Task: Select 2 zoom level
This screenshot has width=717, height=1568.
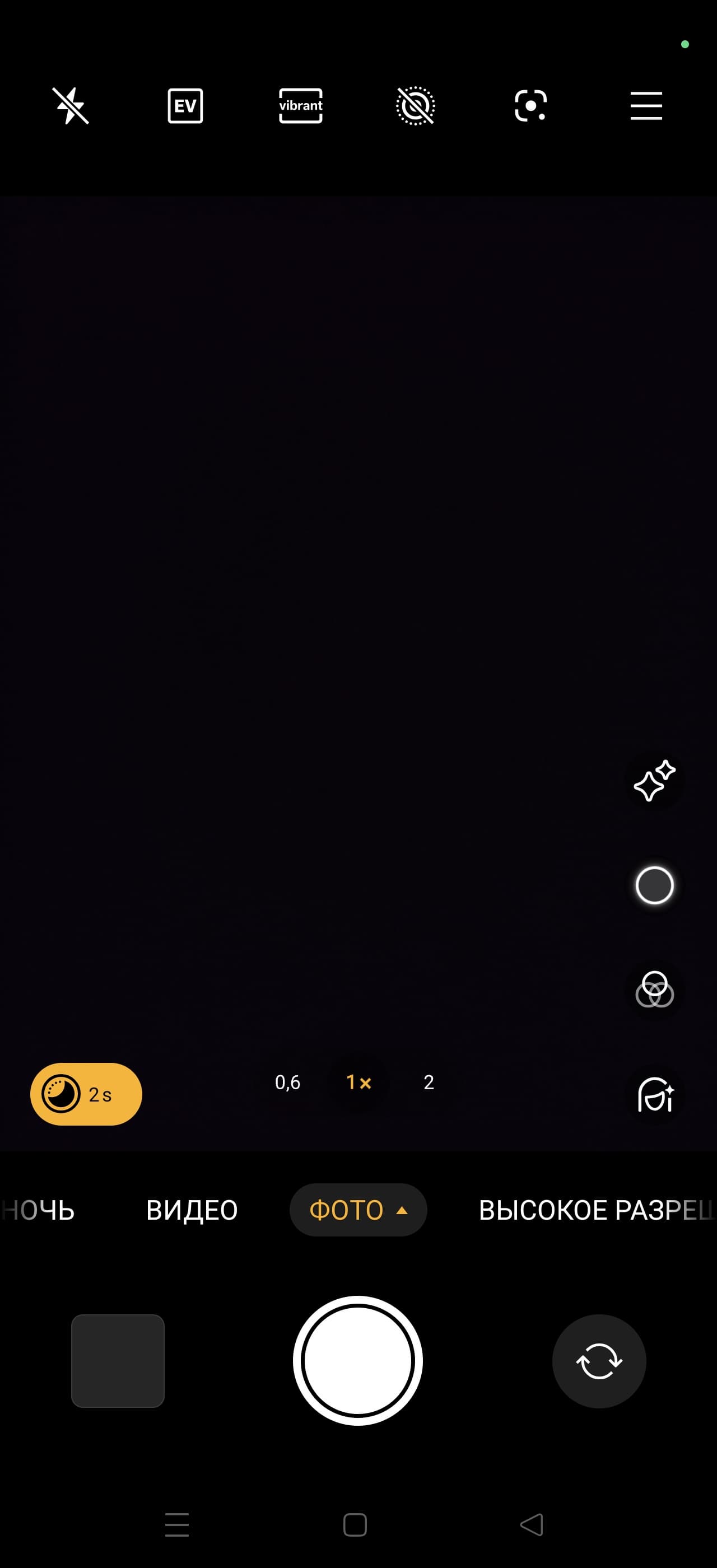Action: click(x=429, y=1083)
